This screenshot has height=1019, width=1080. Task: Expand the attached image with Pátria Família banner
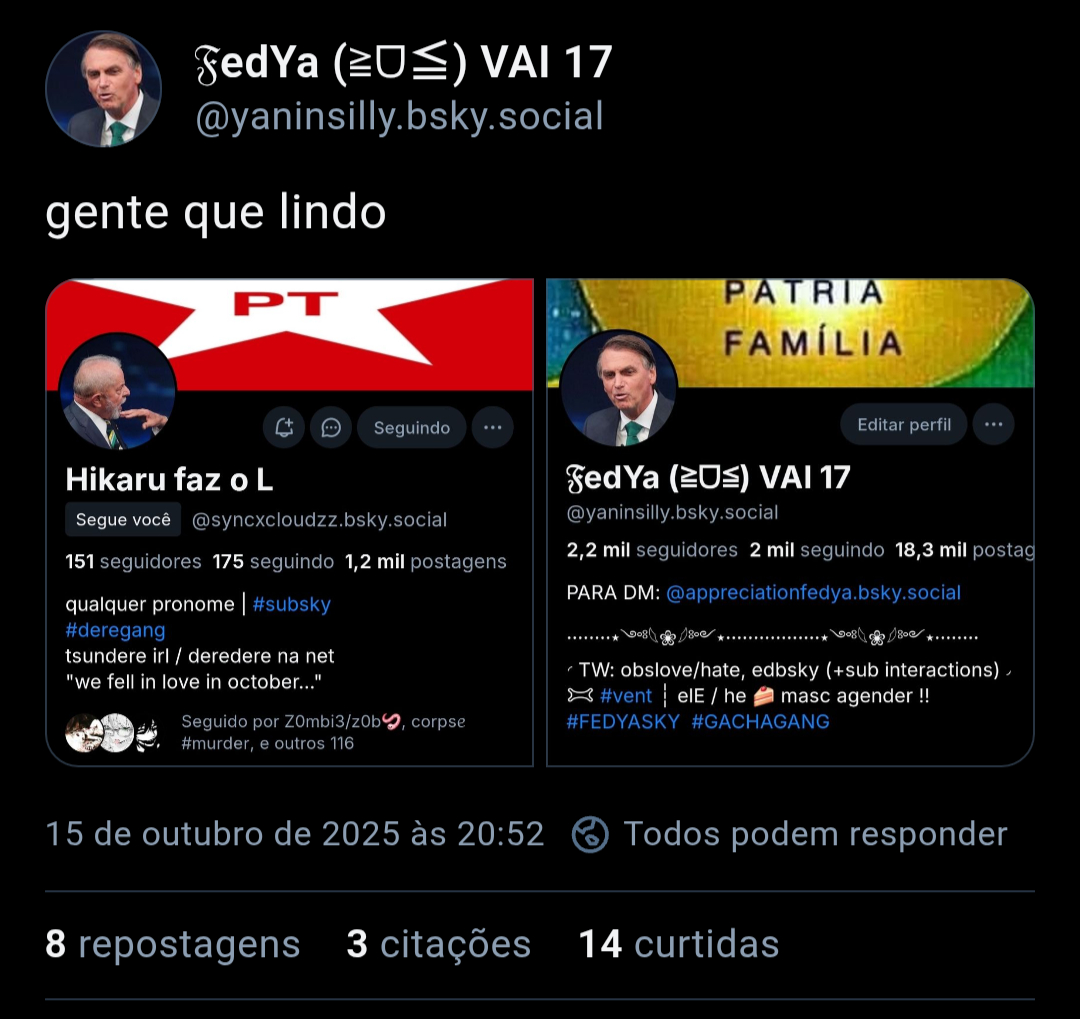pos(790,522)
